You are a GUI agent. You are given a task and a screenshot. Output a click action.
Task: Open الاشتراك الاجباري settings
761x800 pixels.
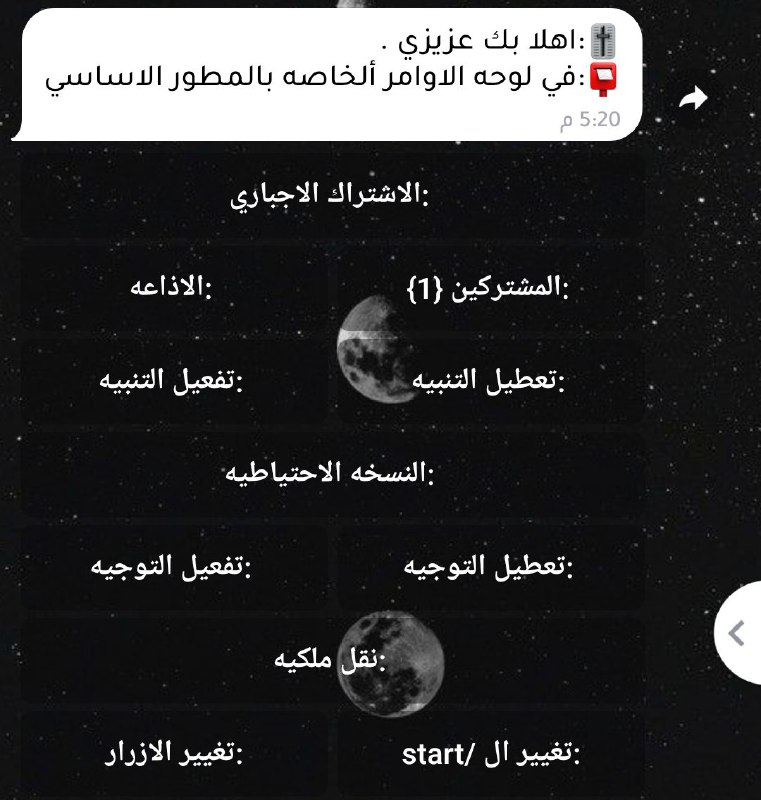pyautogui.click(x=328, y=196)
